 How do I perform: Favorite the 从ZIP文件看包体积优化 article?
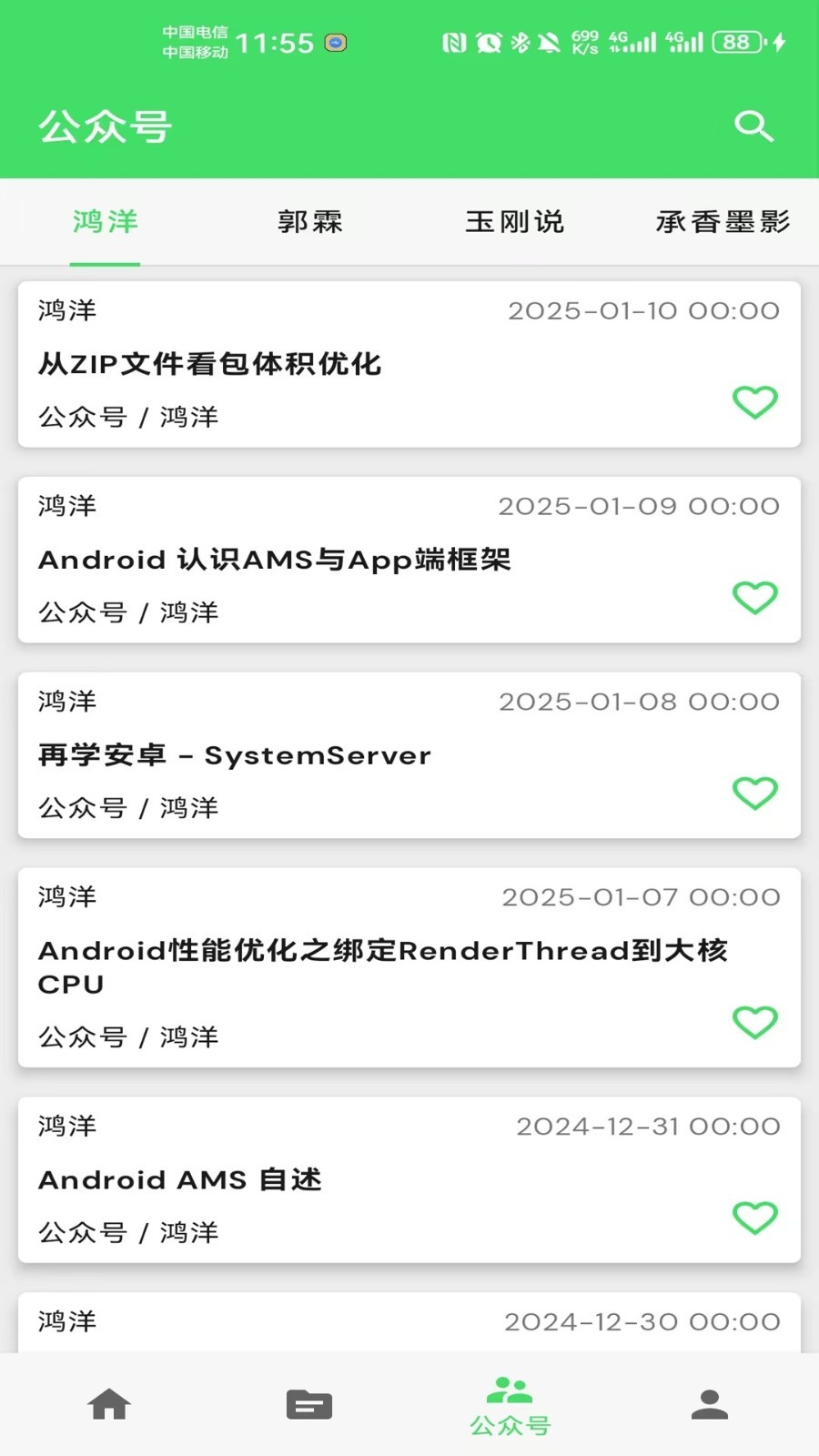pos(755,402)
